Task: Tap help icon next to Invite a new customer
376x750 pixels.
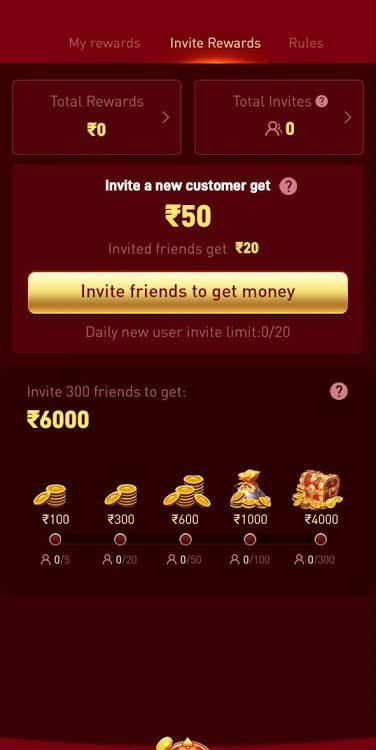Action: coord(288,186)
